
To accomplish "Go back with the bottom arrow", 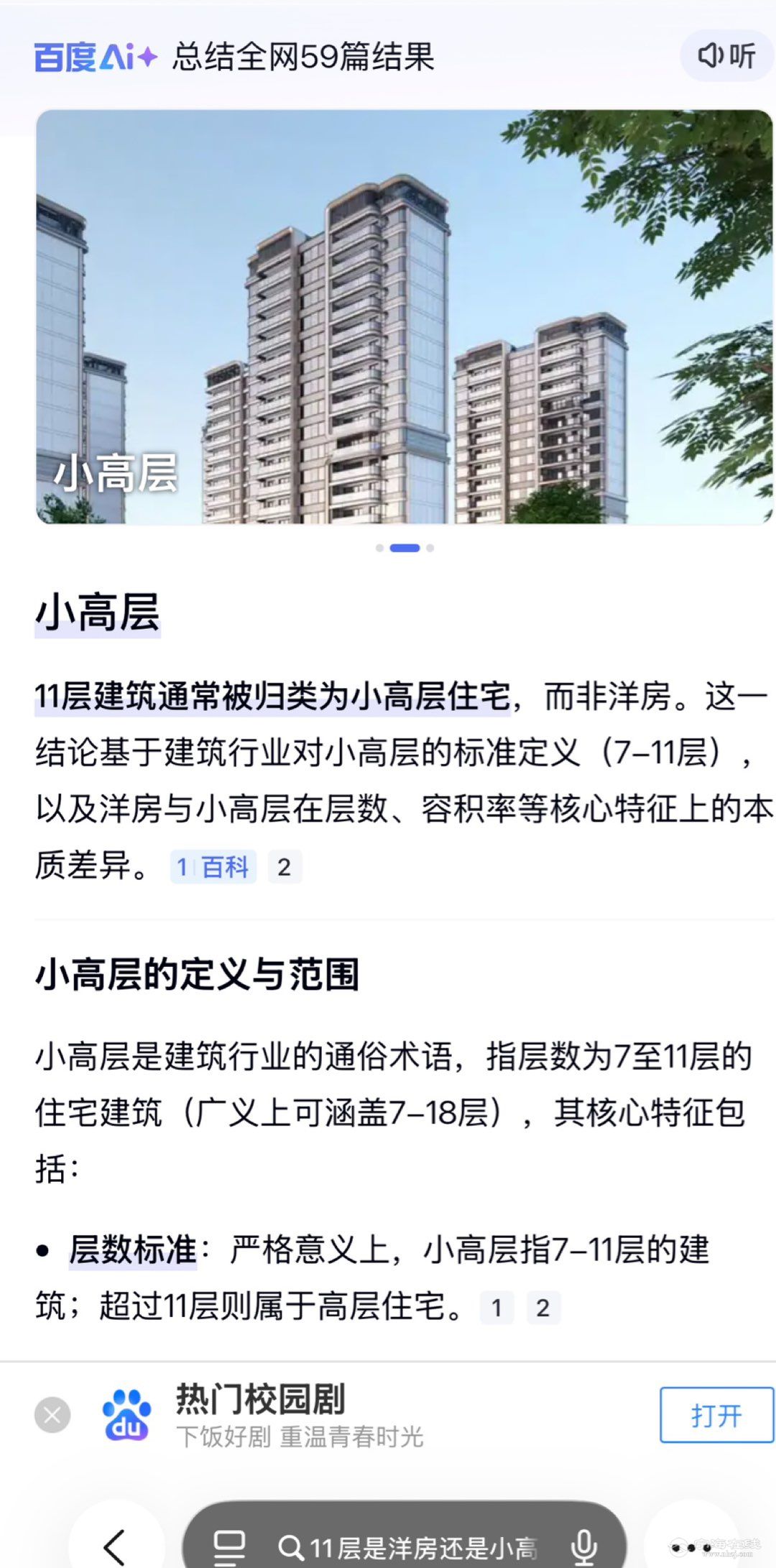I will tap(115, 1546).
